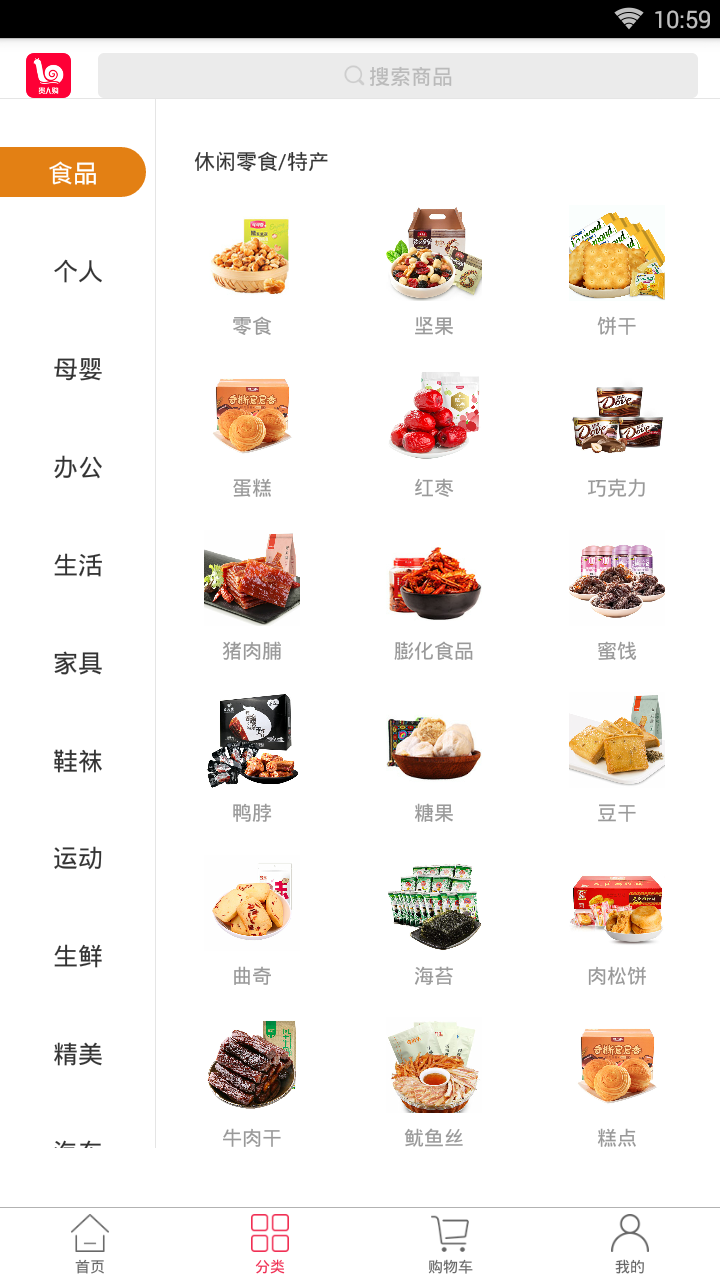Browse the 猪肉脯 subcategory
Screen dimensions: 720x1280
coord(252,595)
